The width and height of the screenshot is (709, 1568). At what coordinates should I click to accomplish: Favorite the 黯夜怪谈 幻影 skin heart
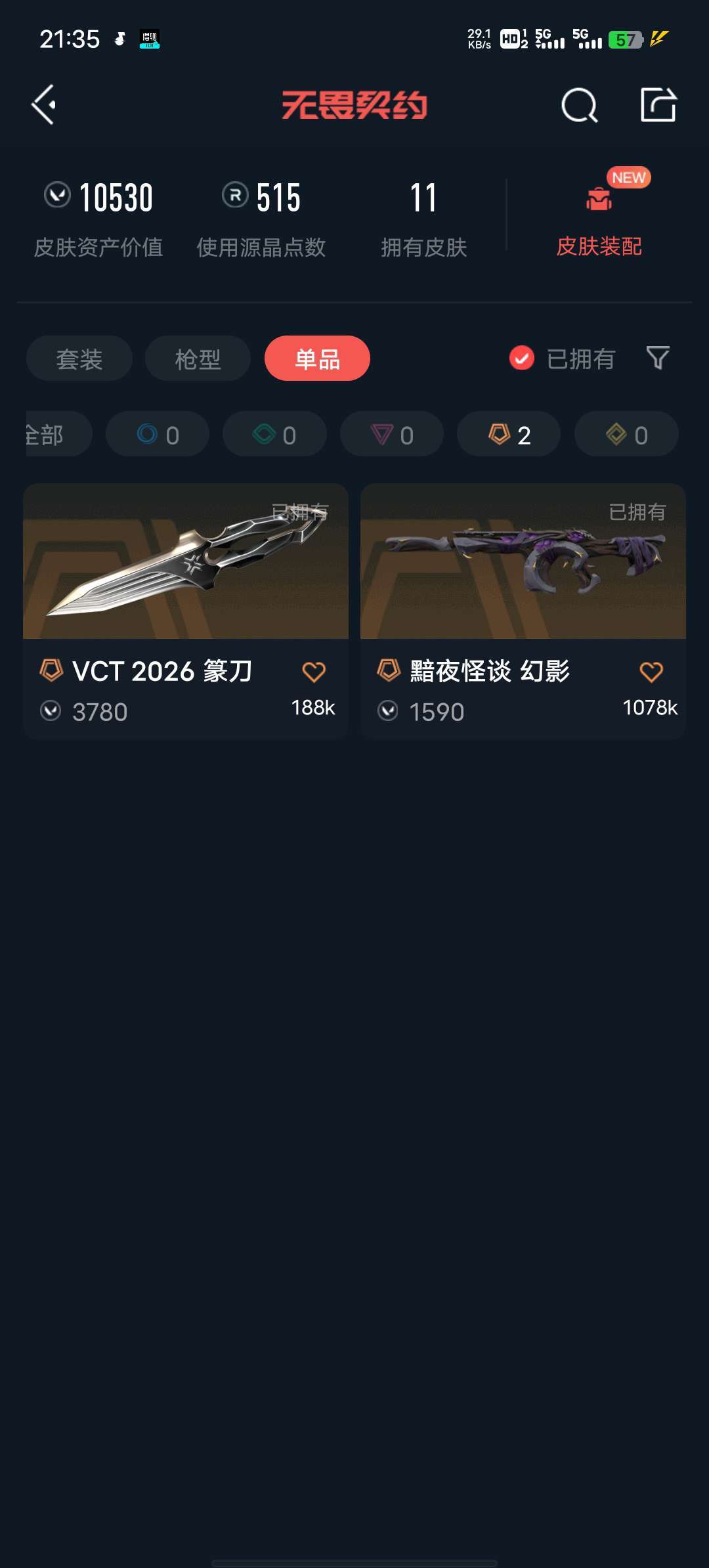(x=651, y=671)
